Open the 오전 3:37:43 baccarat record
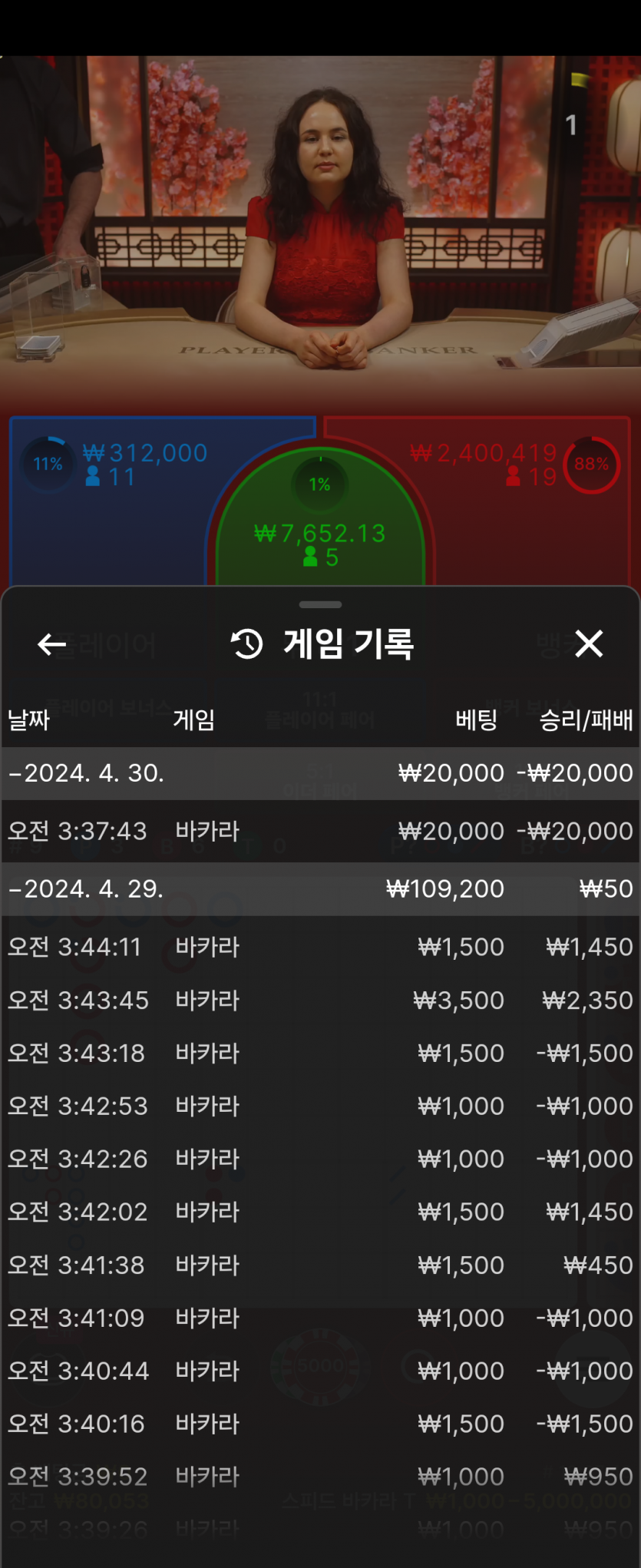 pyautogui.click(x=320, y=832)
